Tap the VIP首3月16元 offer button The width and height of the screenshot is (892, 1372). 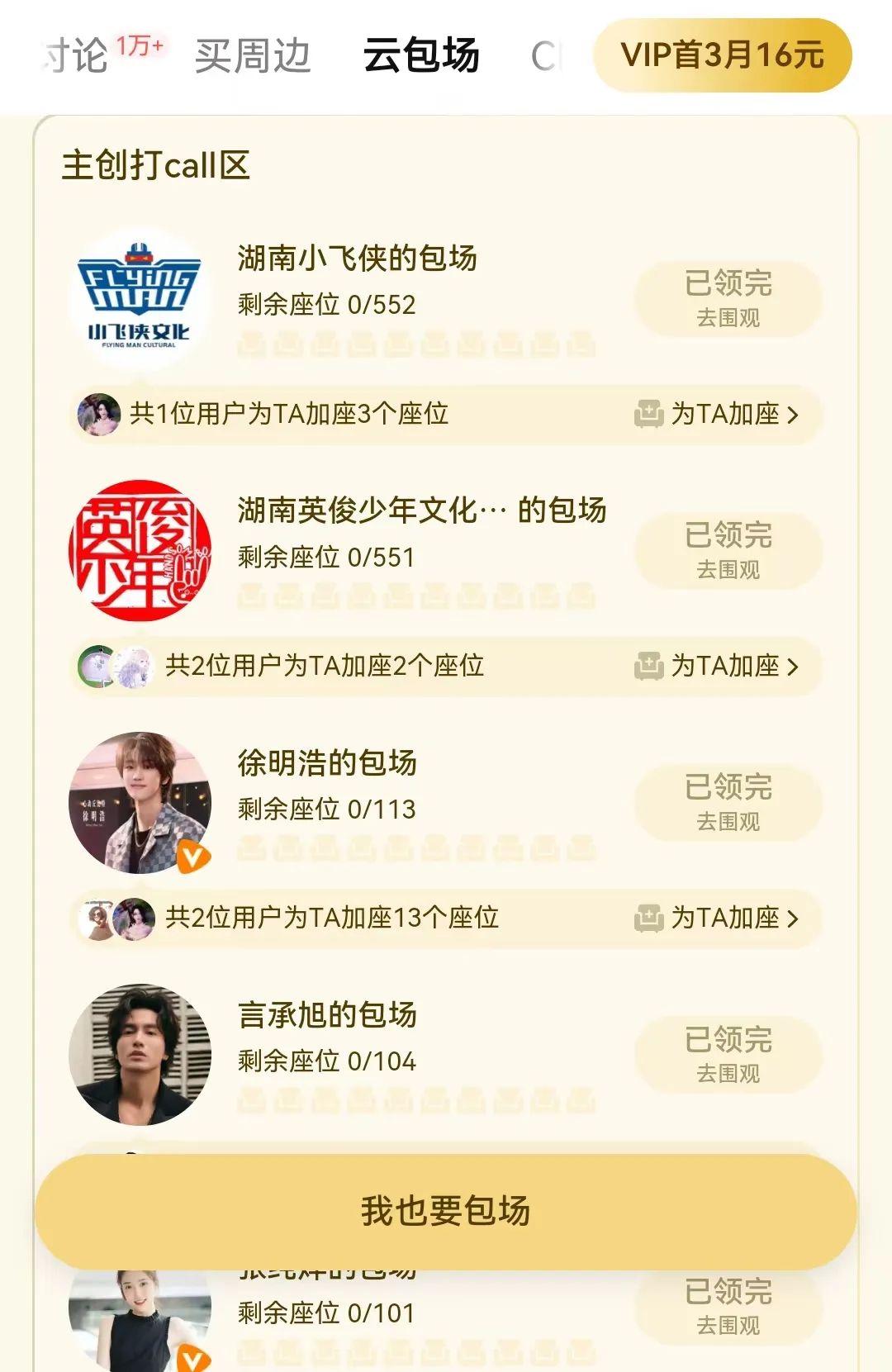(722, 55)
